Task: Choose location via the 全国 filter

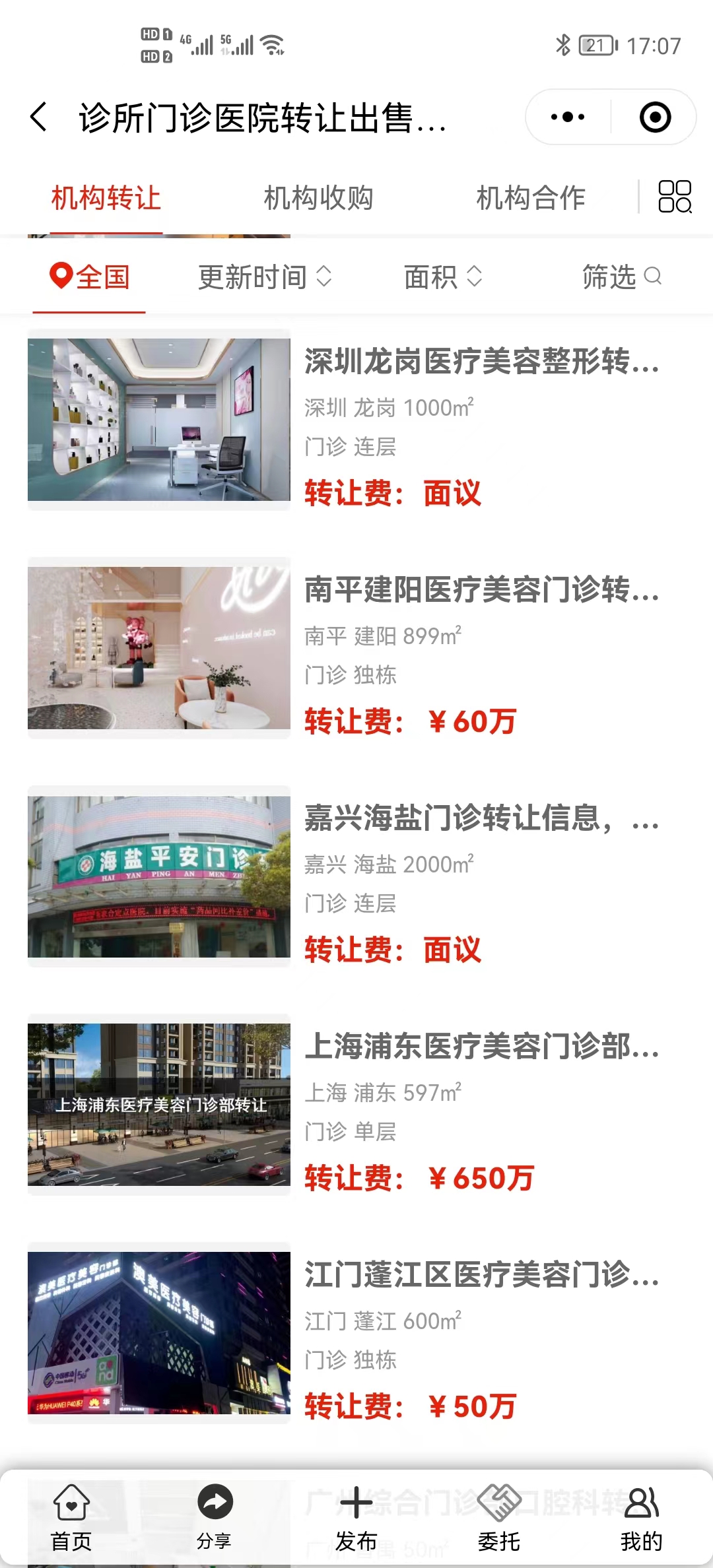Action: [90, 277]
